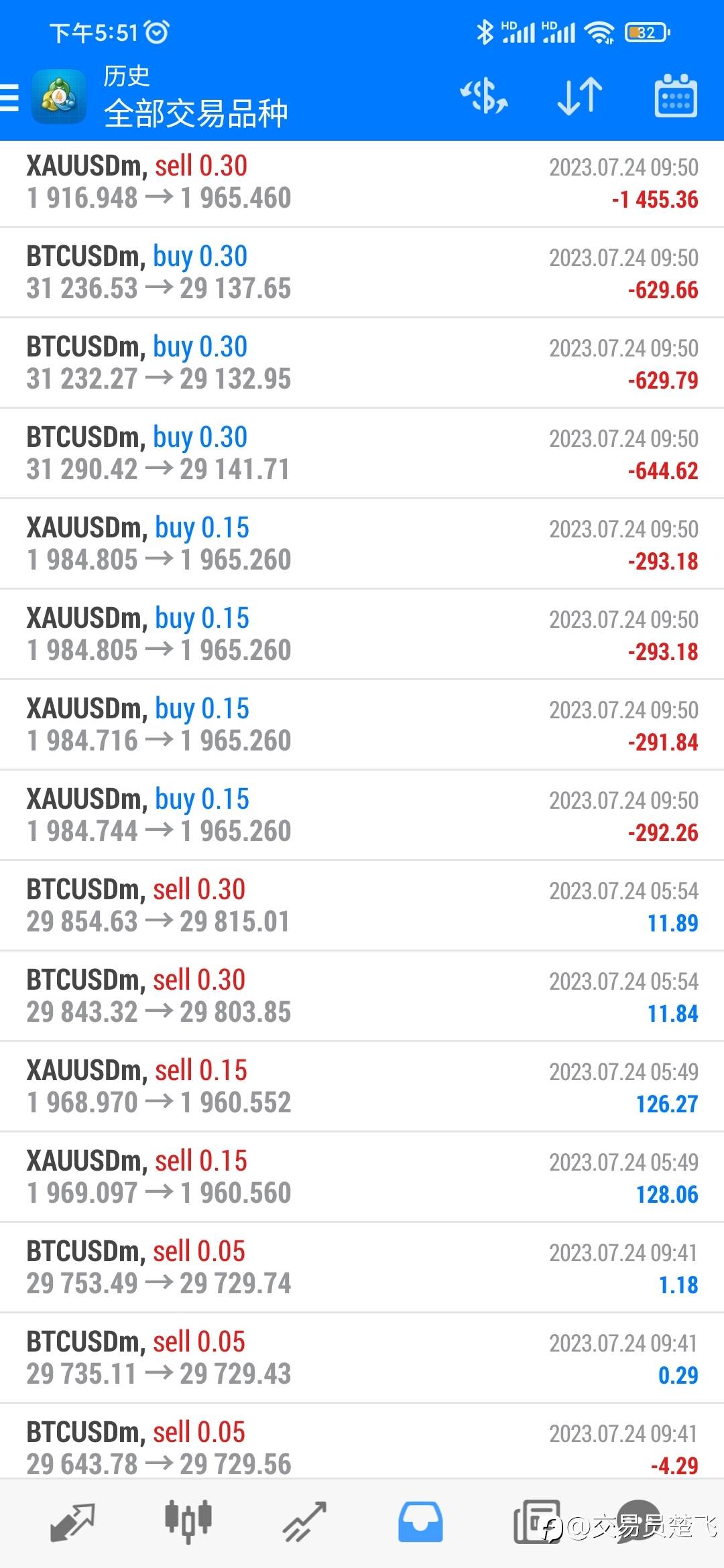Open BTCUSDm sell 0.30 trade with 11.84 profit

tap(362, 996)
